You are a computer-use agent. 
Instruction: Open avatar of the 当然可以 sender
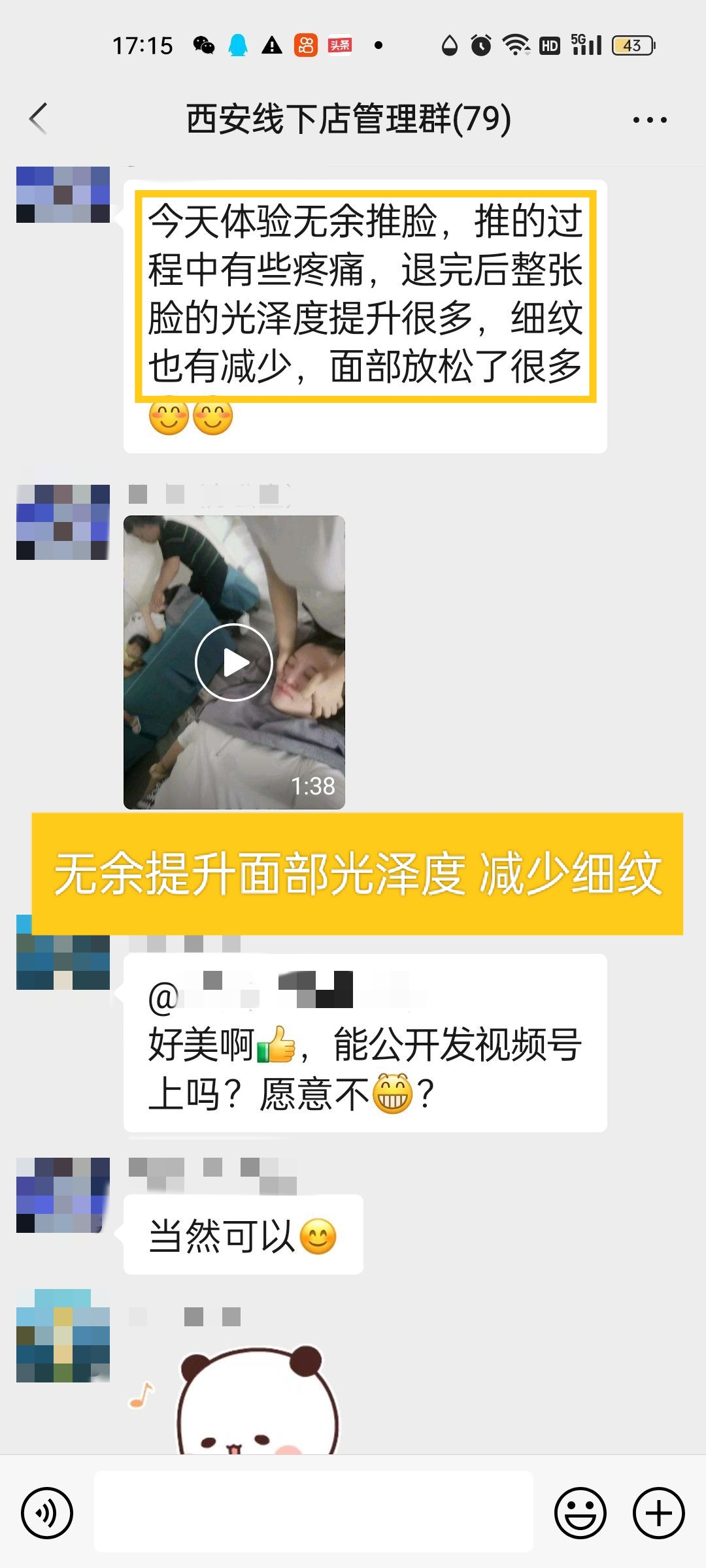coord(63,1195)
